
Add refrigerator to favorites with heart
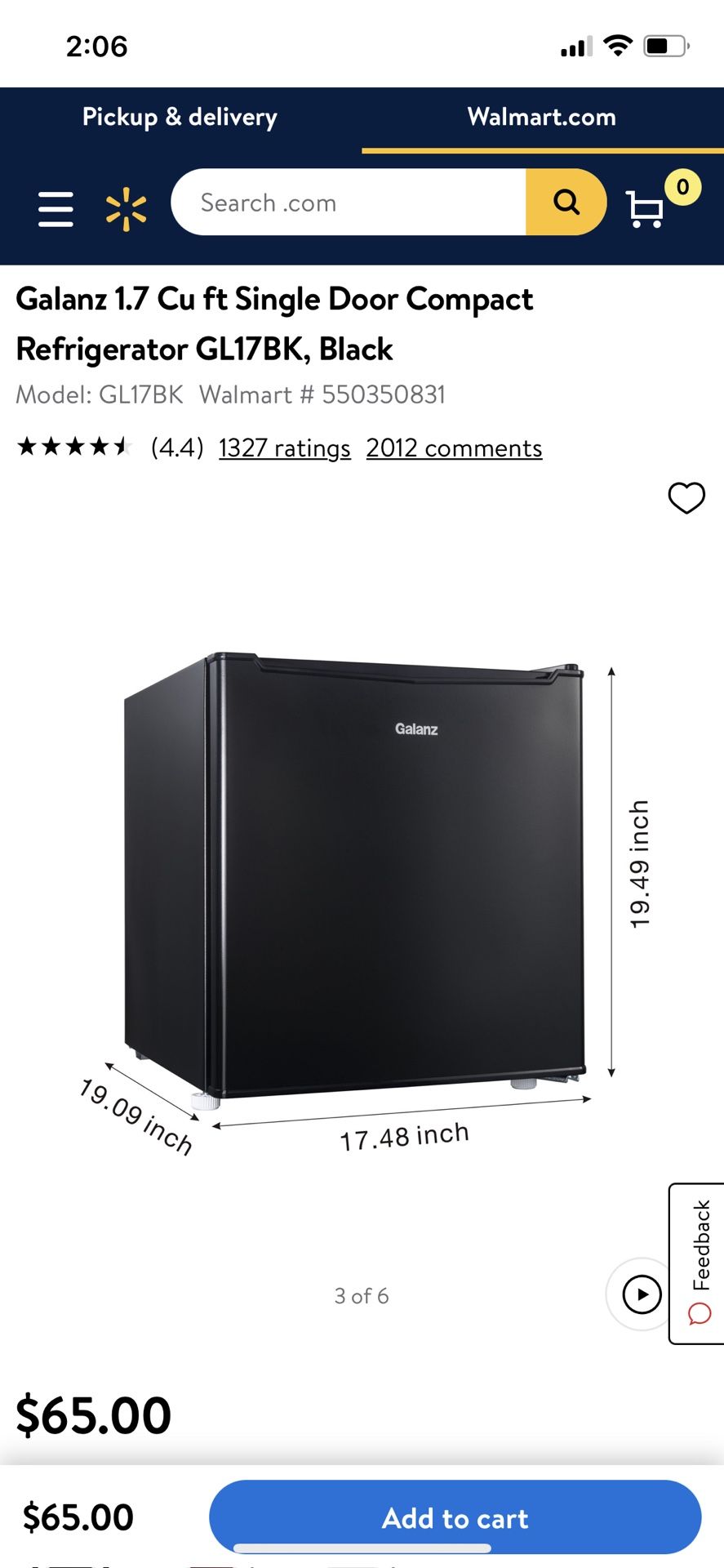[686, 497]
